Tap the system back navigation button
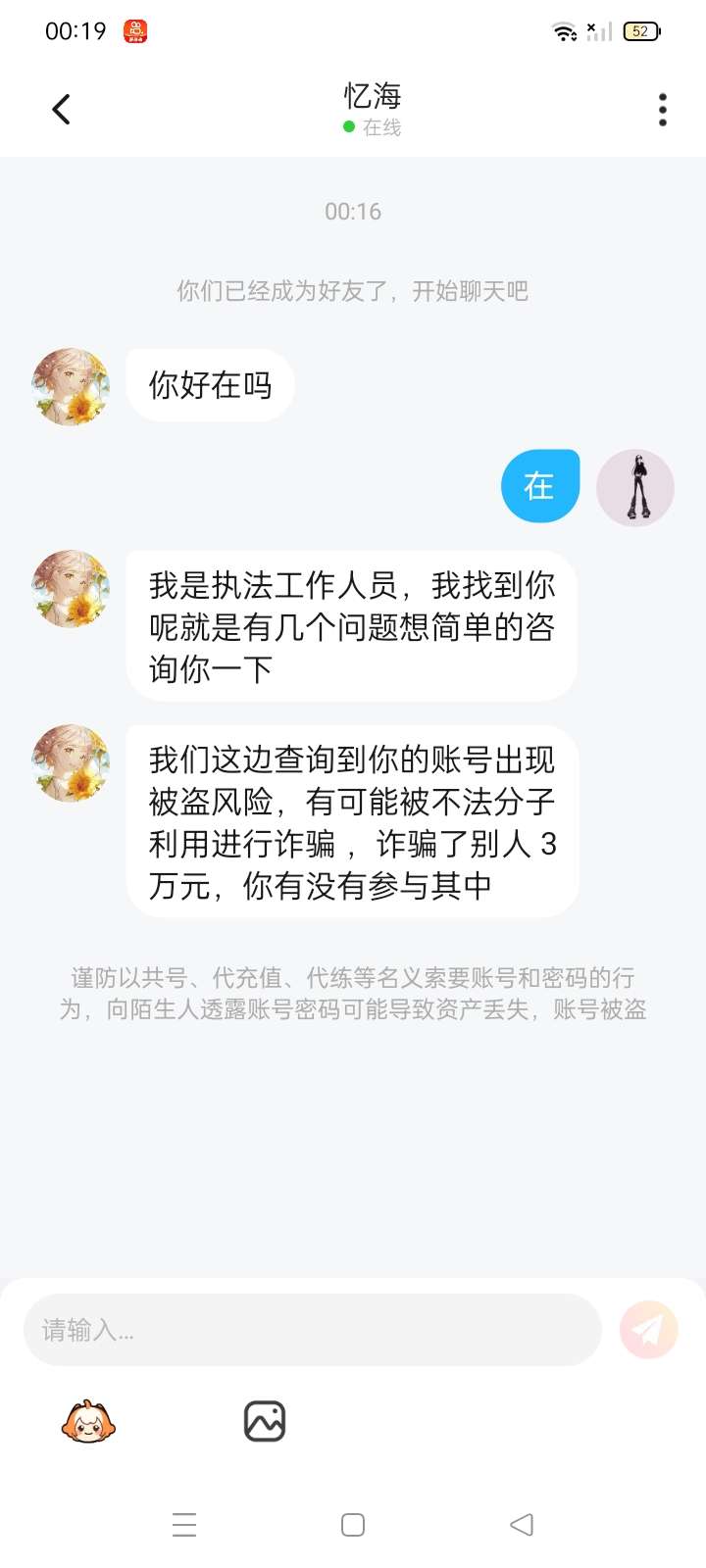This screenshot has height=1568, width=706. pyautogui.click(x=522, y=1525)
